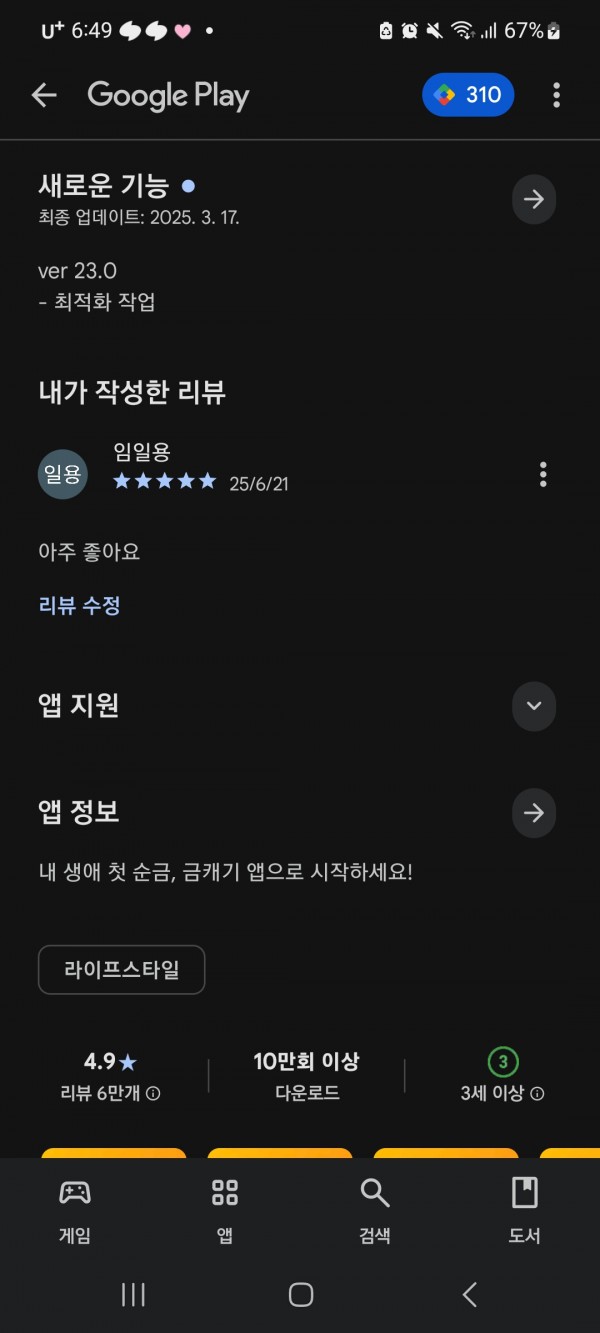This screenshot has width=600, height=1333.
Task: Switch to the 게임 tab
Action: coord(75,1210)
